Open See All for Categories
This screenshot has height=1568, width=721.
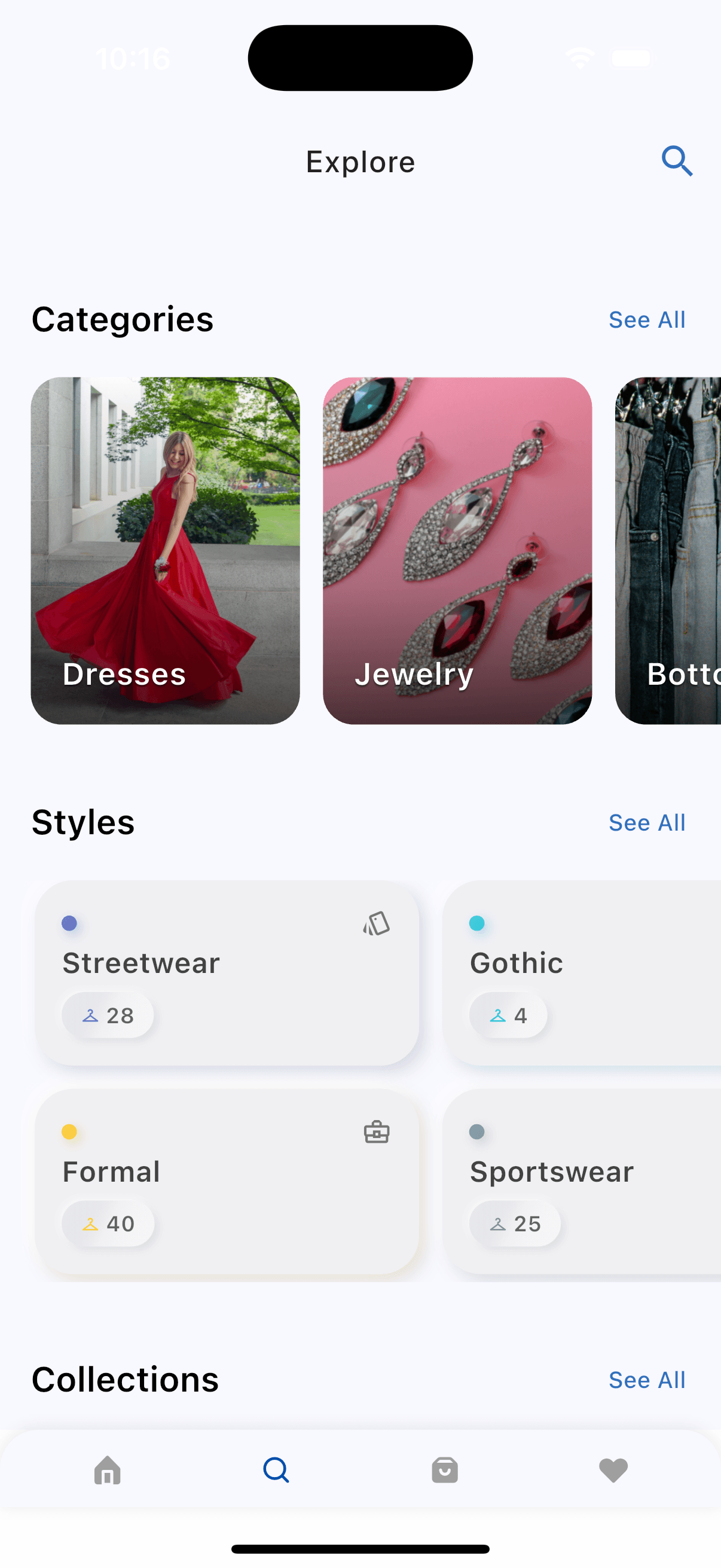point(647,319)
